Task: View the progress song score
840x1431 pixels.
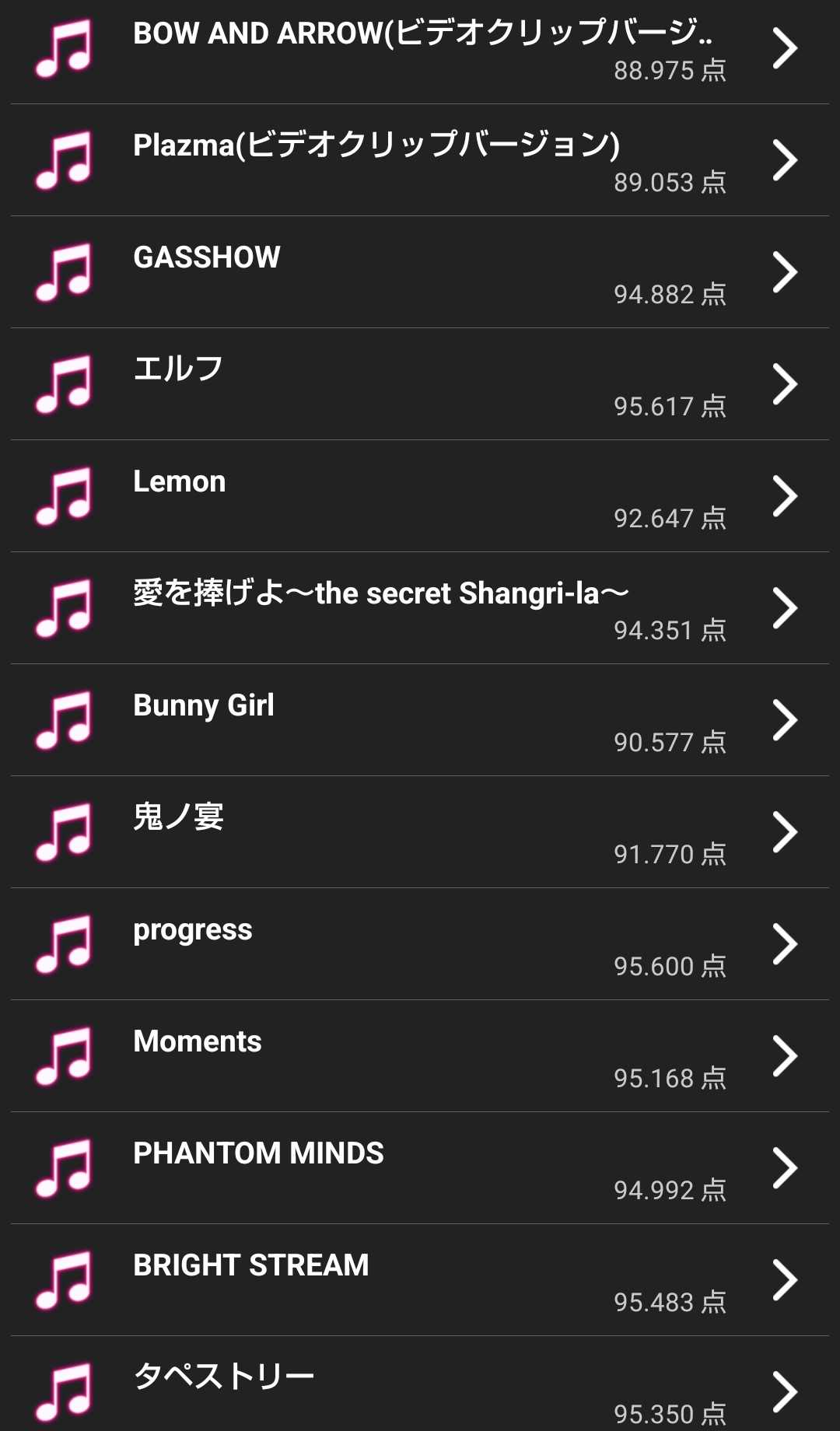Action: (x=420, y=945)
